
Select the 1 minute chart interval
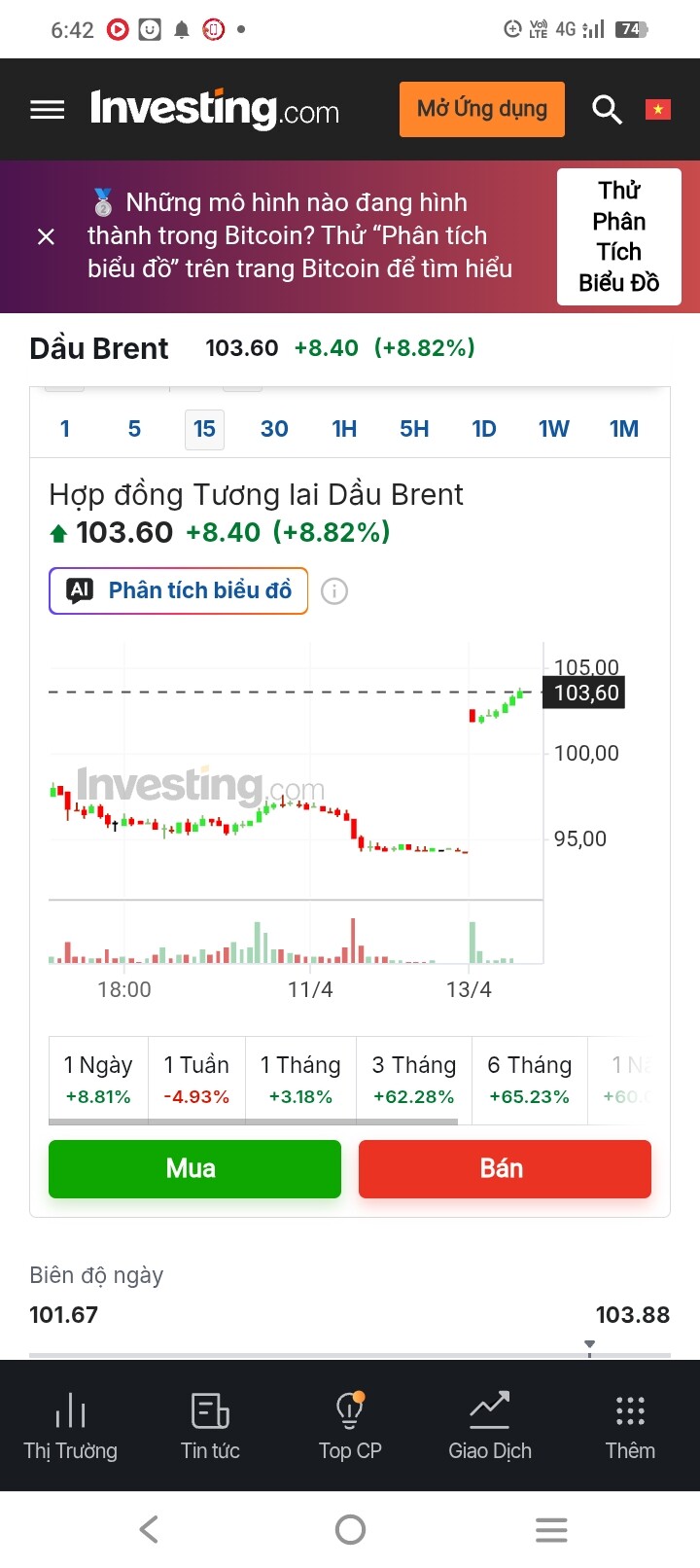click(65, 429)
